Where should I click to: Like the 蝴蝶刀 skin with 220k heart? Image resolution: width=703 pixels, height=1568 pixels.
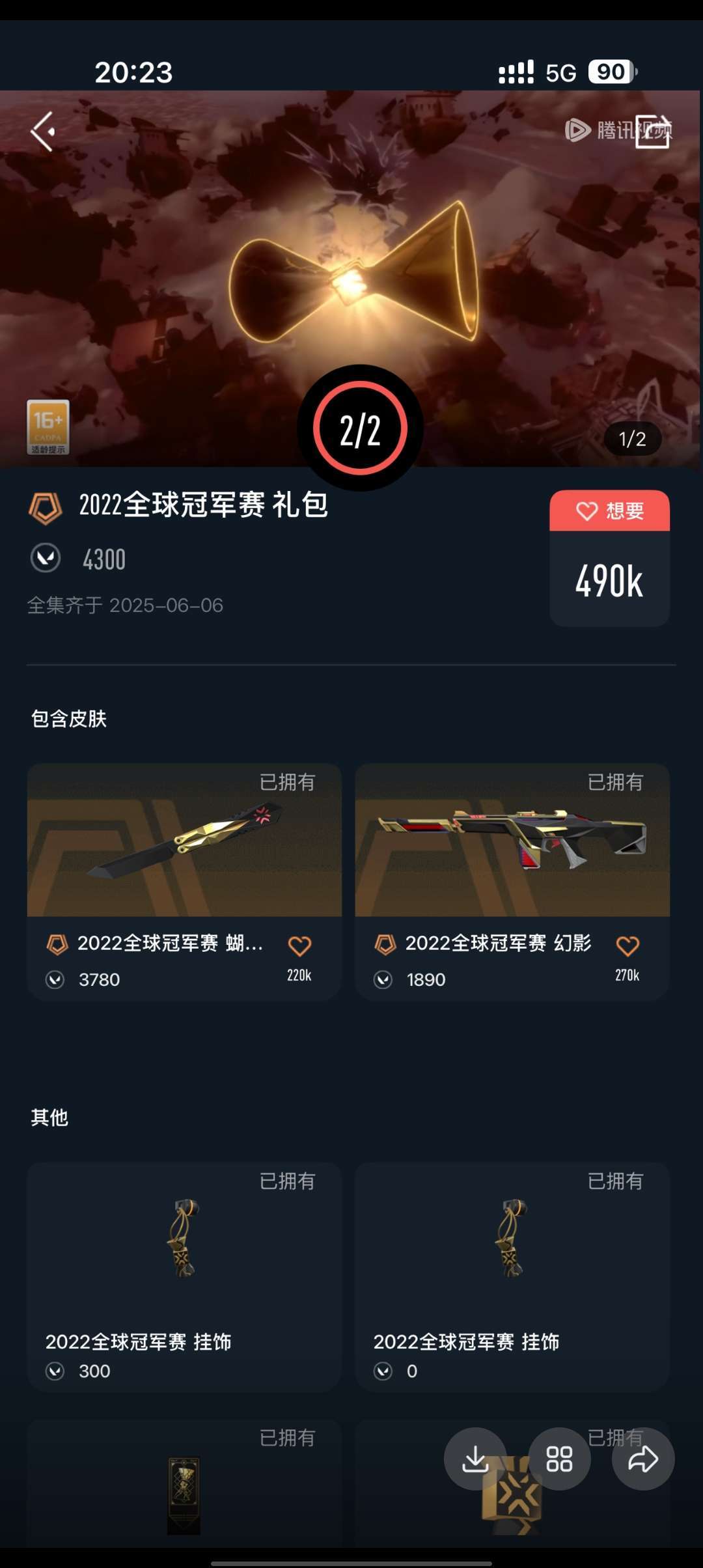click(x=299, y=946)
